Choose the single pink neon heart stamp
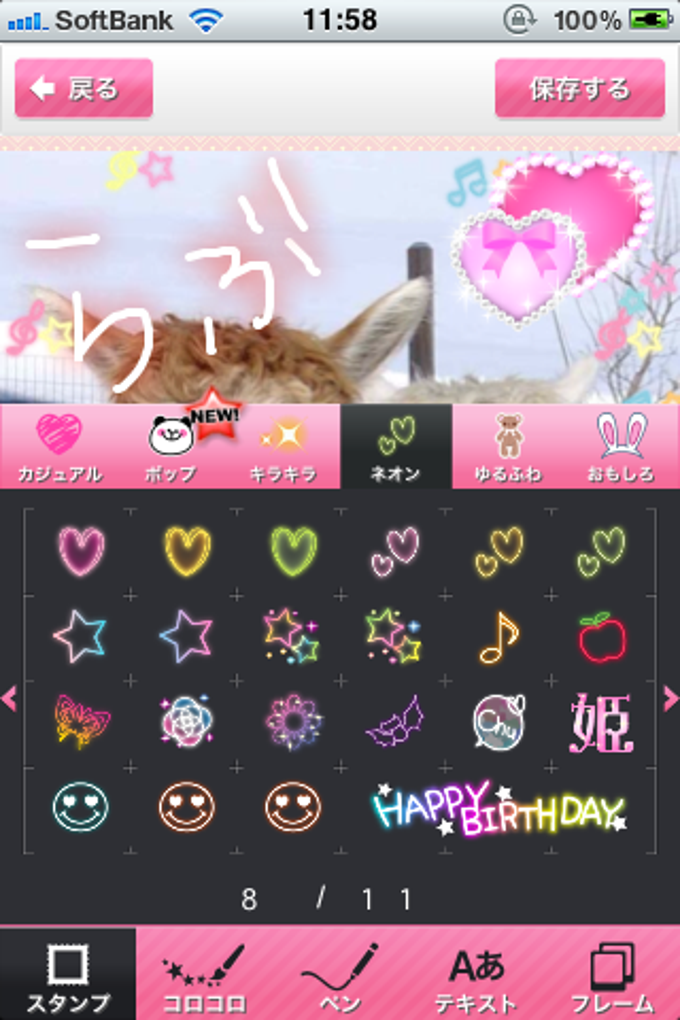Image resolution: width=680 pixels, height=1020 pixels. (81, 550)
